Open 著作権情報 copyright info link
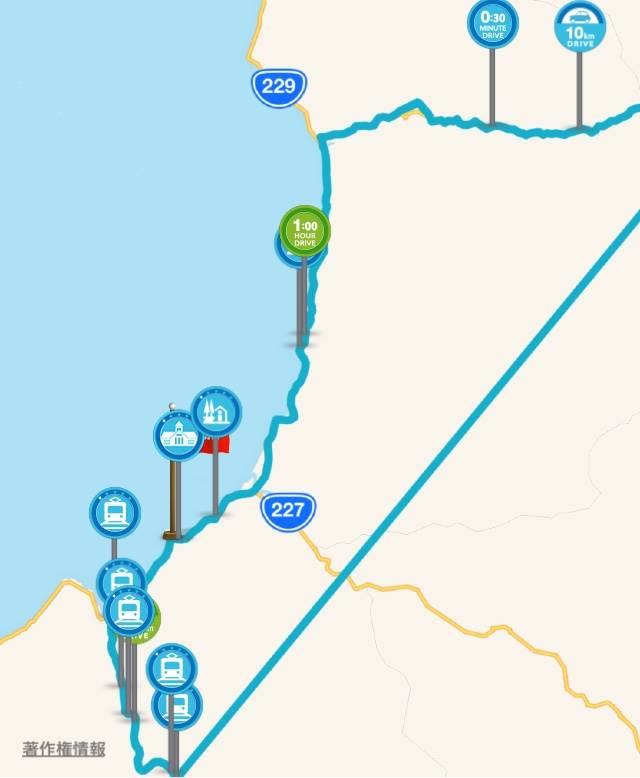Viewport: 640px width, 778px height. (64, 749)
